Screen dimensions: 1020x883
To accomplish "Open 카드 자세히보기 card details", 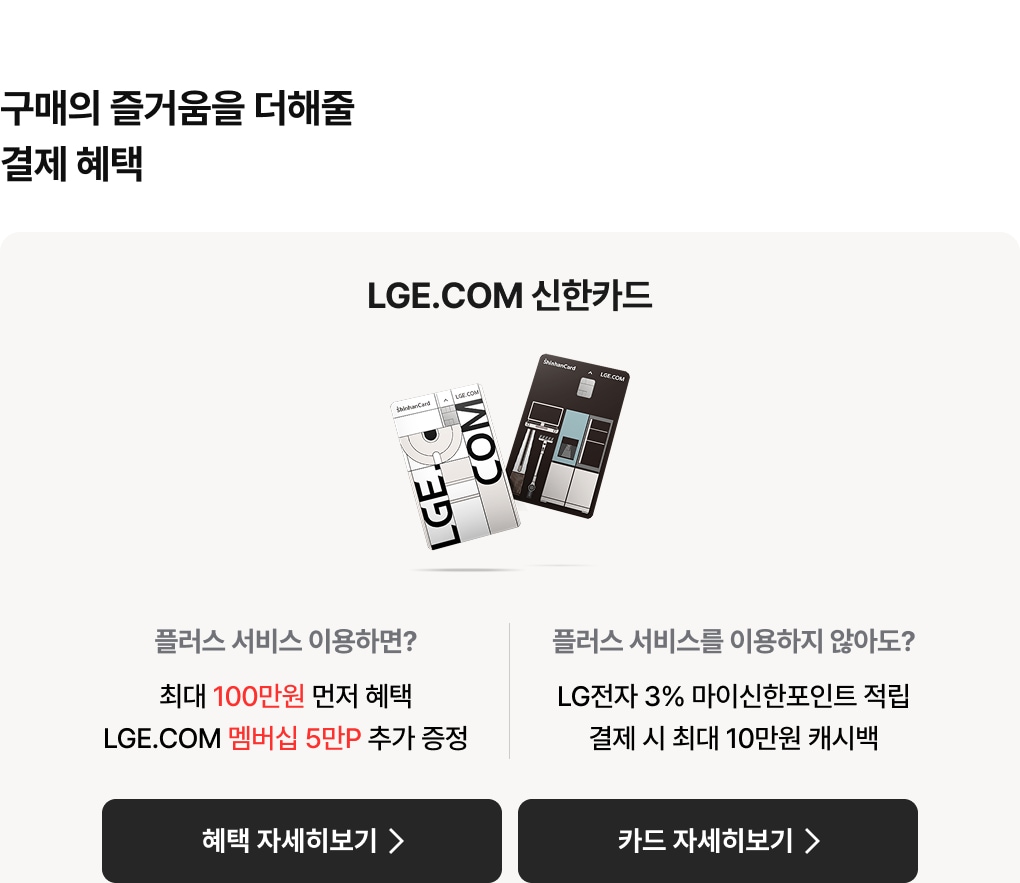I will 717,840.
